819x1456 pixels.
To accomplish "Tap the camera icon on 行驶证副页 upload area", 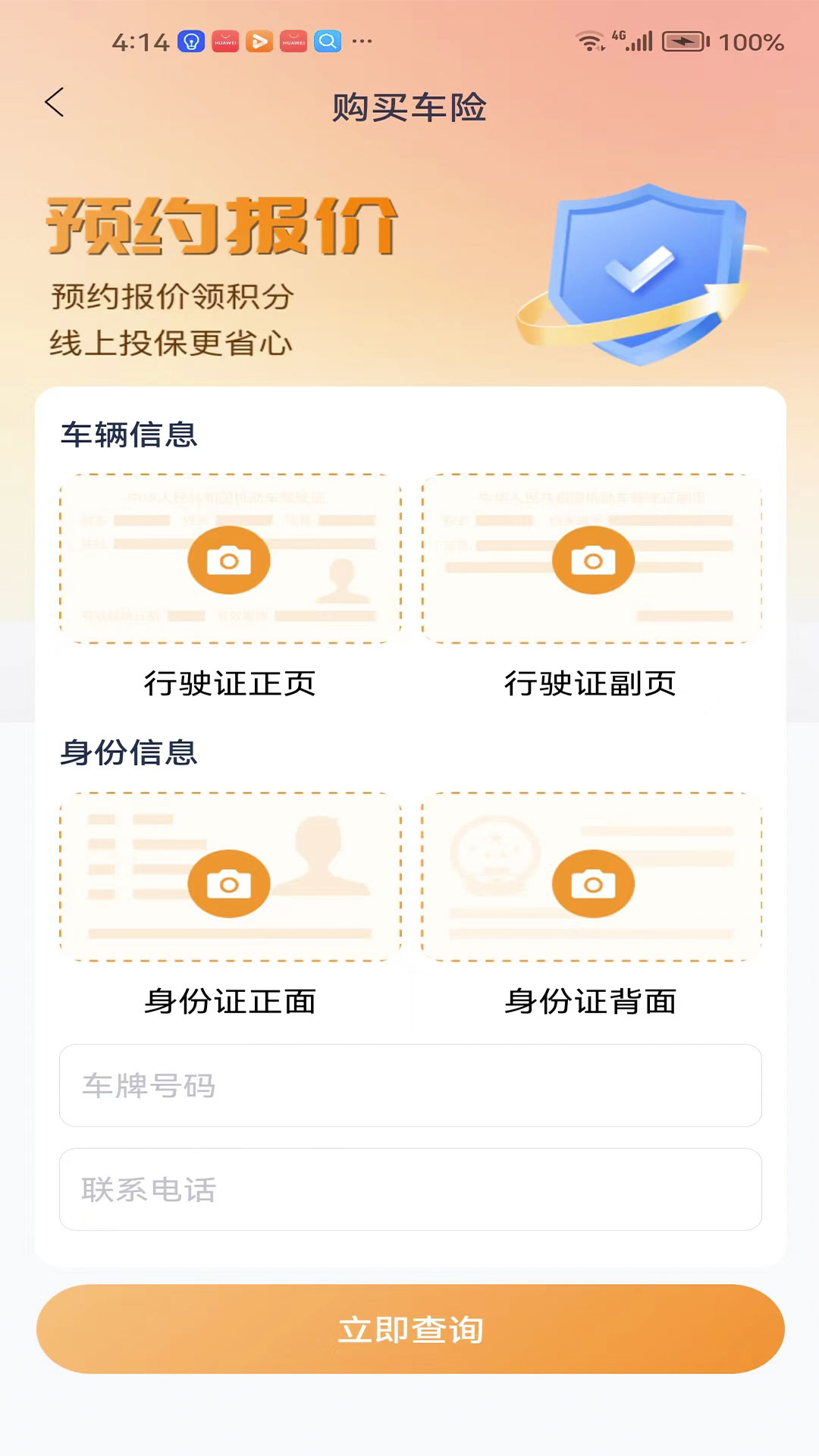I will tap(591, 560).
